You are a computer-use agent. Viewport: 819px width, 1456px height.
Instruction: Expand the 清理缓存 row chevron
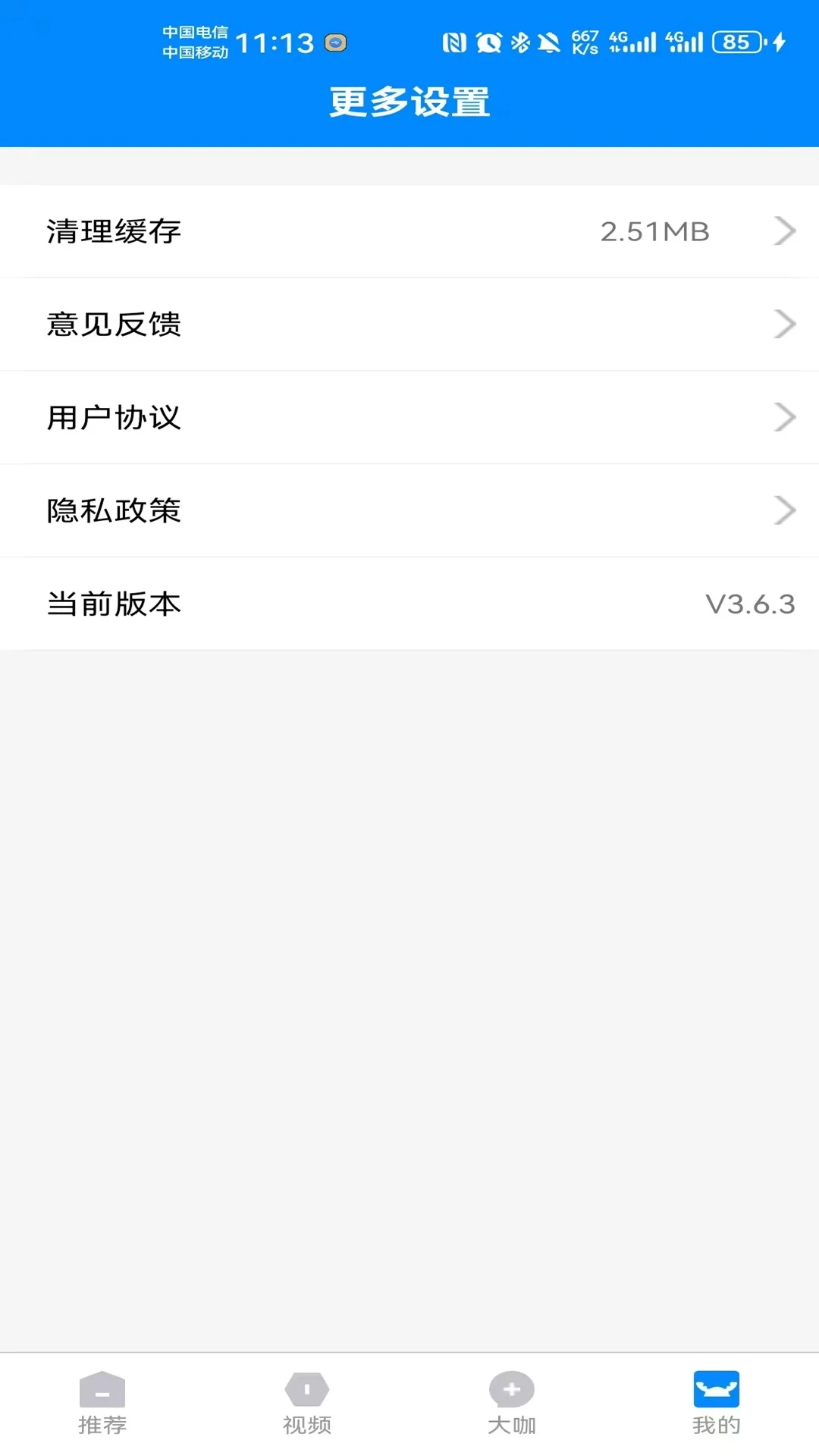tap(784, 231)
